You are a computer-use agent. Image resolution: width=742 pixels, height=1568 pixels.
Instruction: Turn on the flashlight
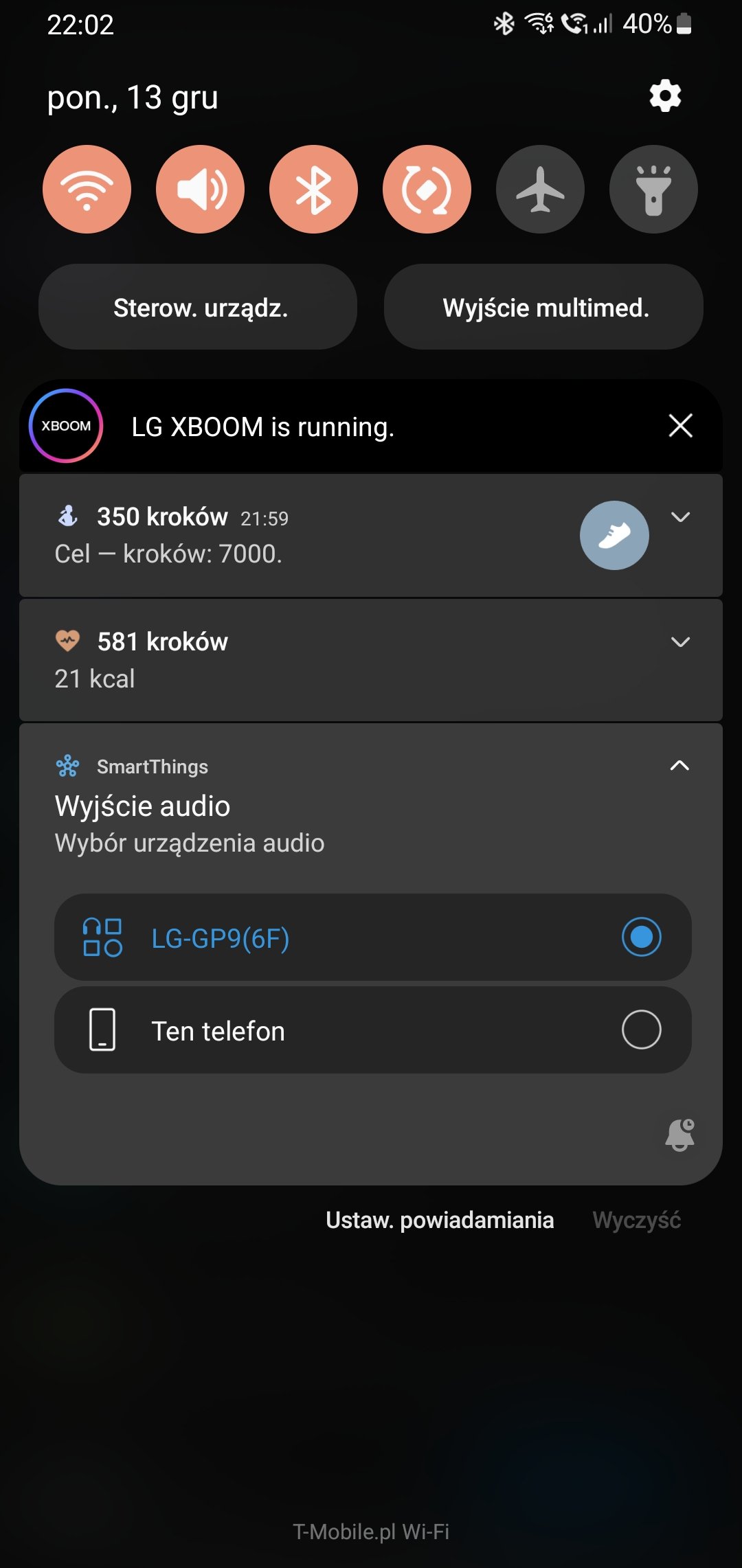(654, 189)
